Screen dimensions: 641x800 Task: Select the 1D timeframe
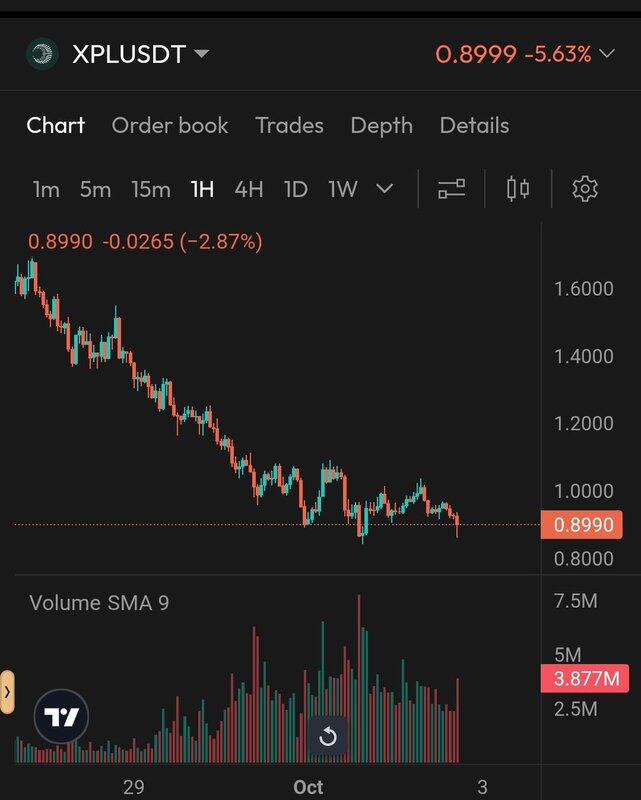tap(295, 189)
